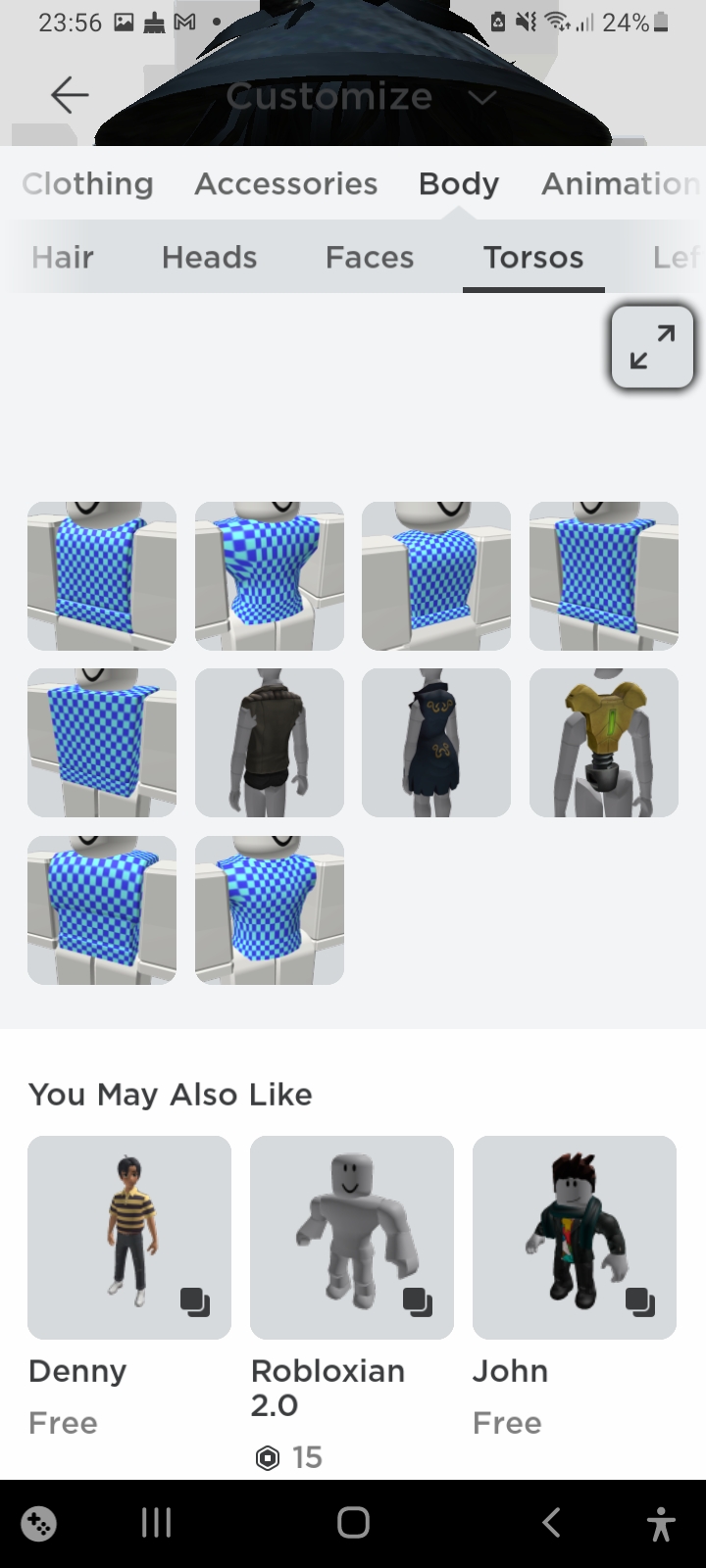Viewport: 706px width, 1568px height.
Task: Equip the gold armored torso
Action: pyautogui.click(x=603, y=743)
